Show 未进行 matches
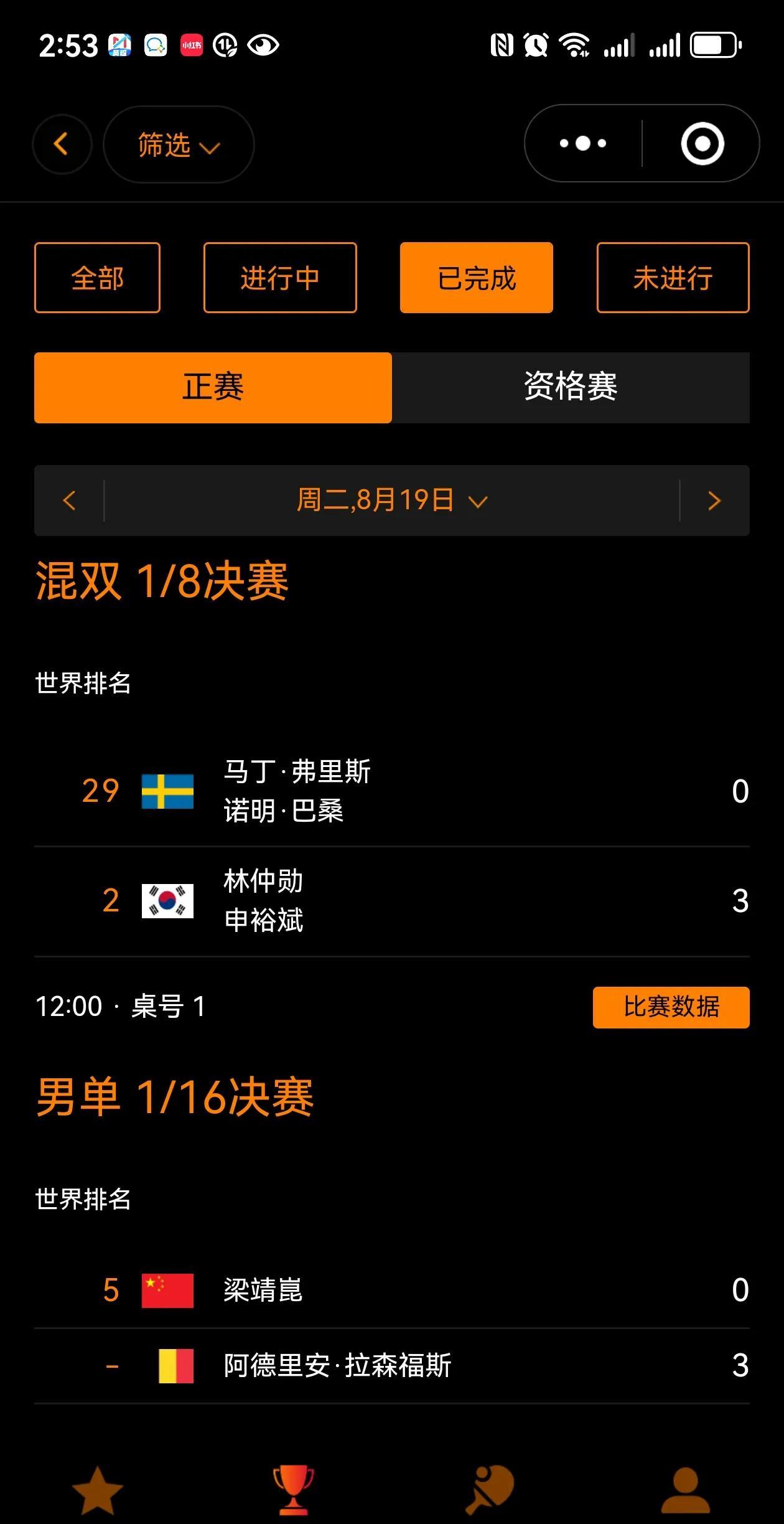The image size is (784, 1524). tap(673, 278)
